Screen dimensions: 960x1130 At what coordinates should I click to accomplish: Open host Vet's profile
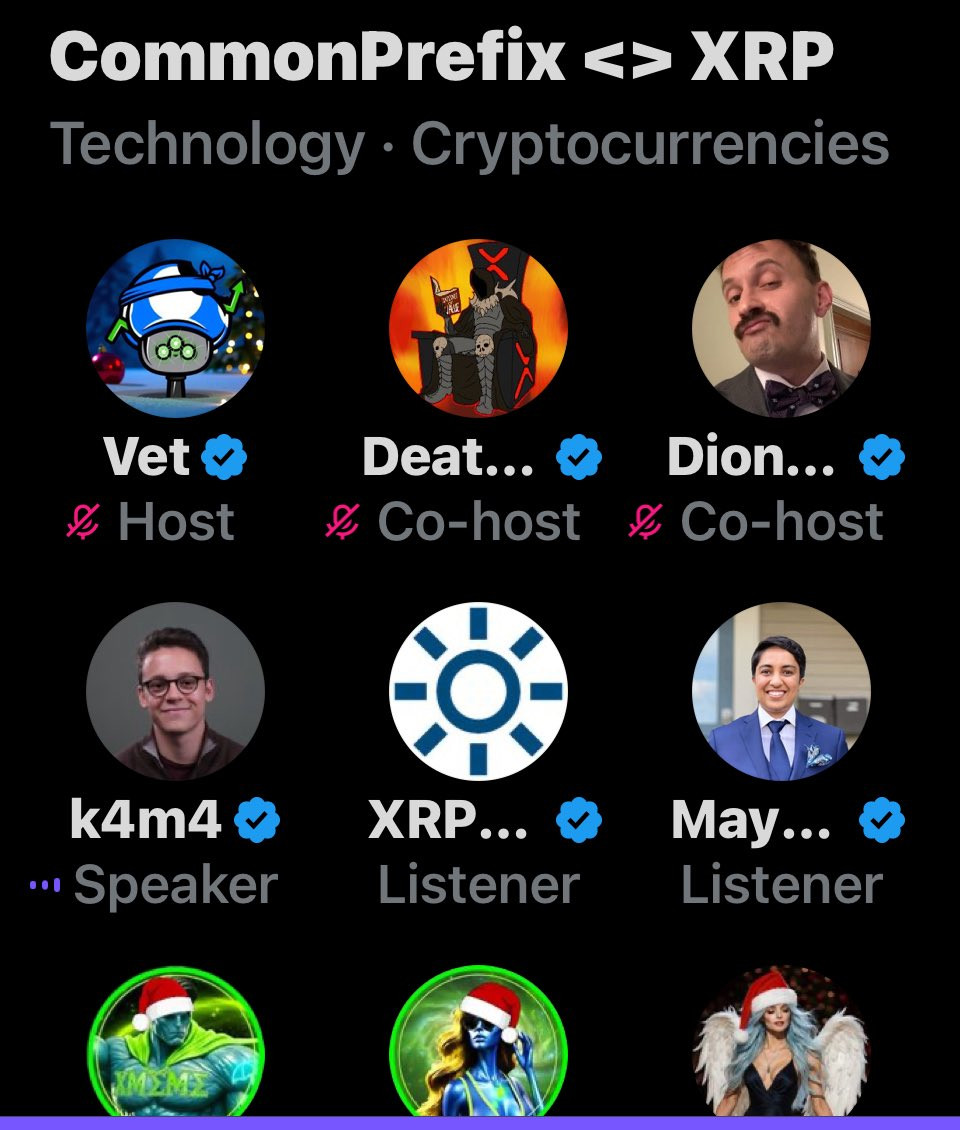[x=175, y=328]
